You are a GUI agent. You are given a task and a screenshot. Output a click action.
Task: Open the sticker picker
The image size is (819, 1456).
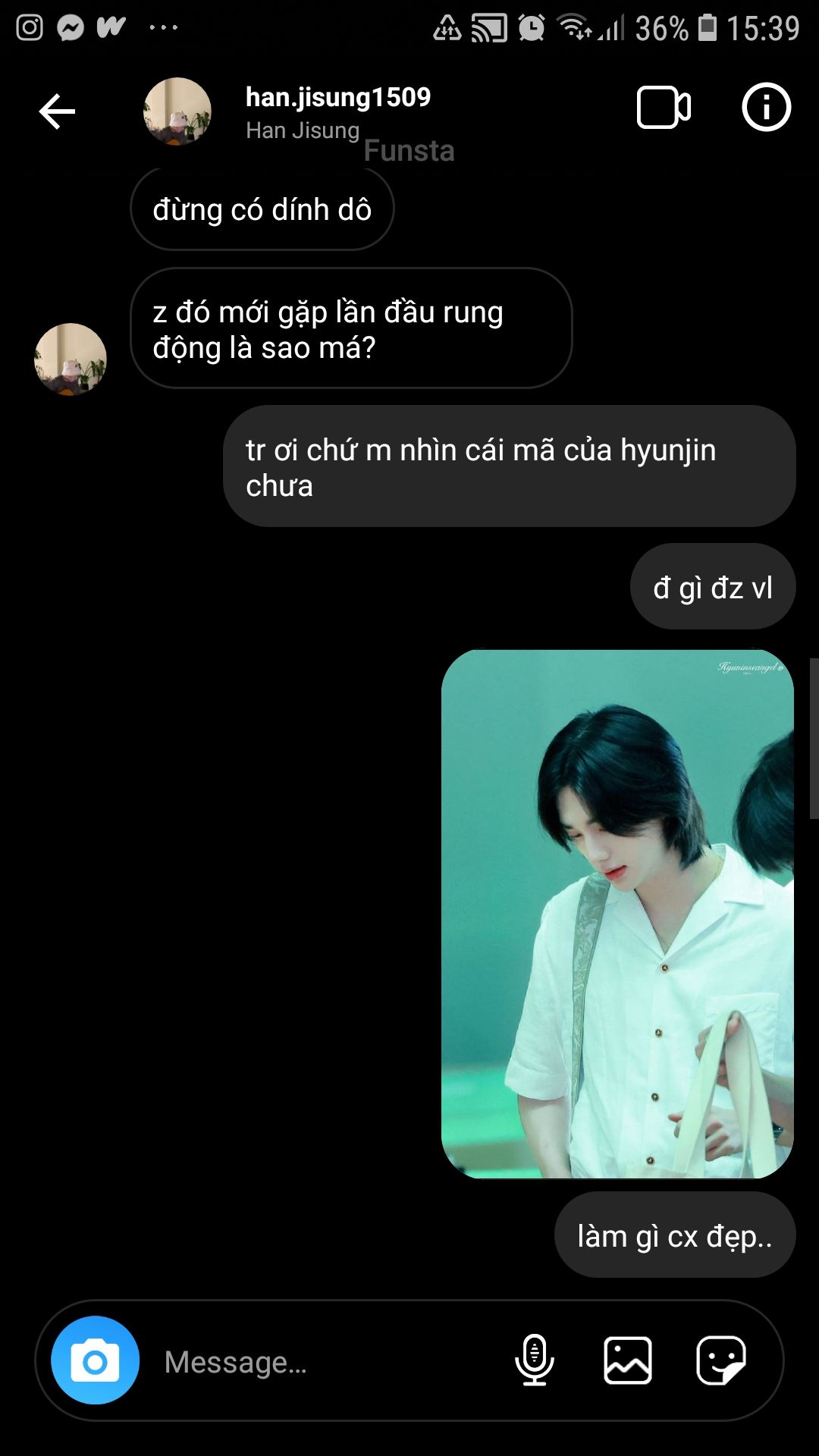721,1360
